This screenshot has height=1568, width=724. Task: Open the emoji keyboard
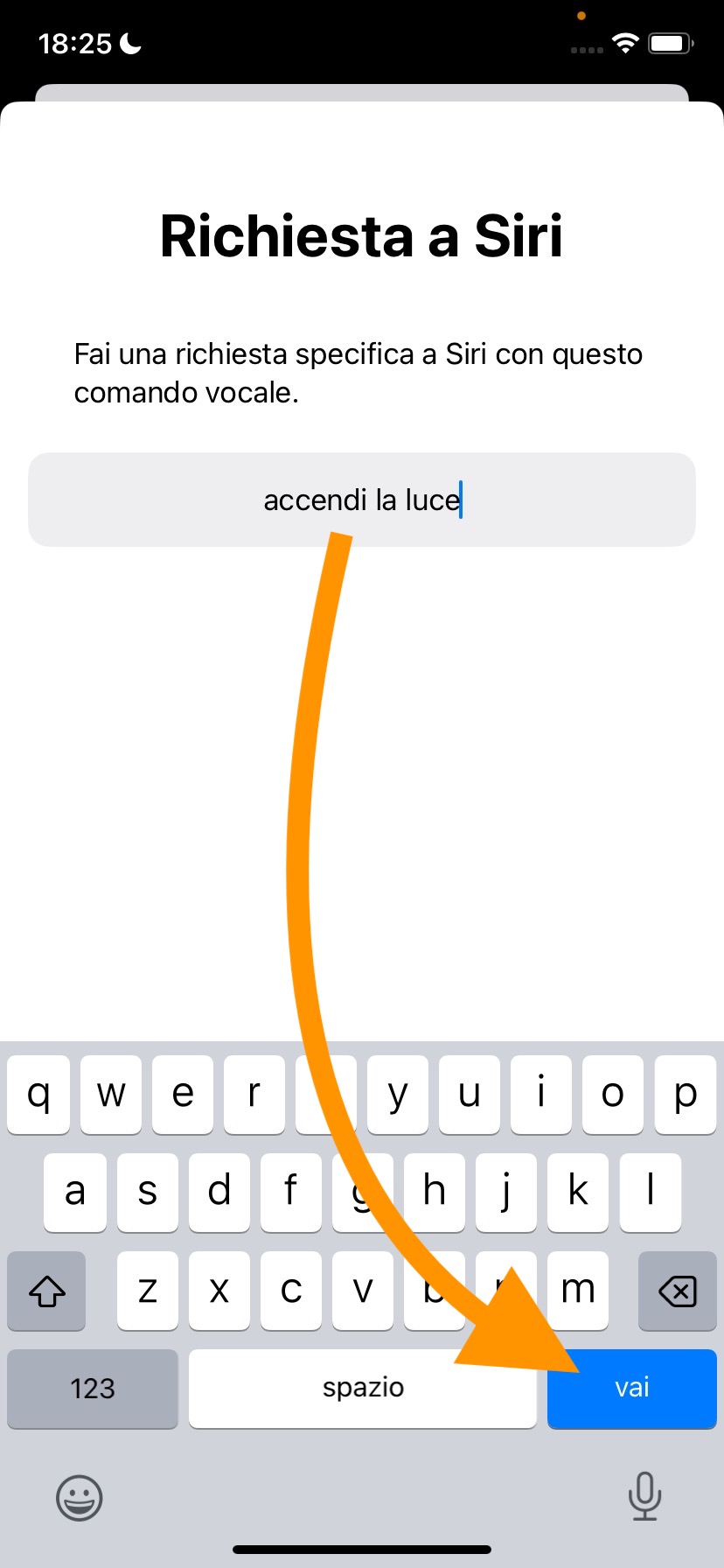[x=80, y=1497]
